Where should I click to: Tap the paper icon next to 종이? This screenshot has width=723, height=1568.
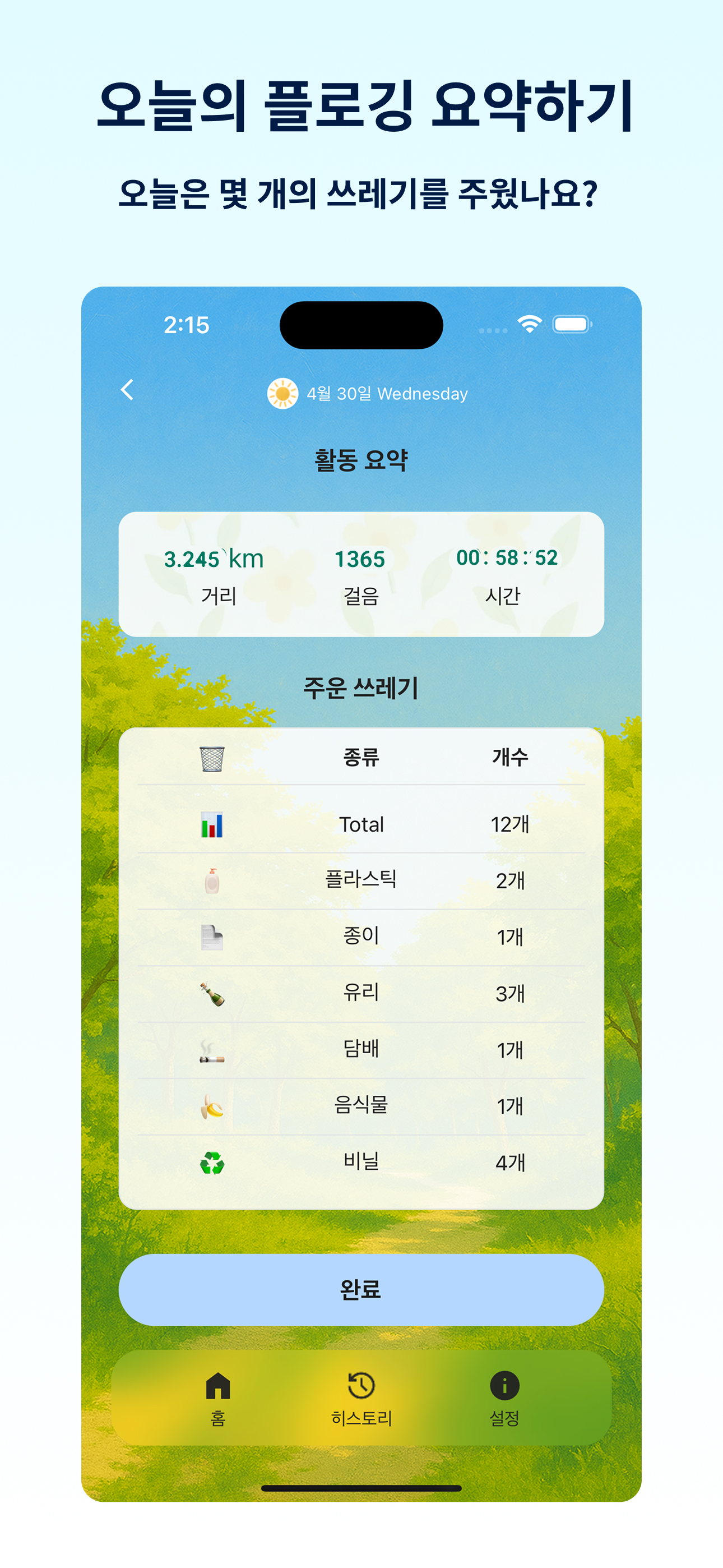click(x=212, y=938)
